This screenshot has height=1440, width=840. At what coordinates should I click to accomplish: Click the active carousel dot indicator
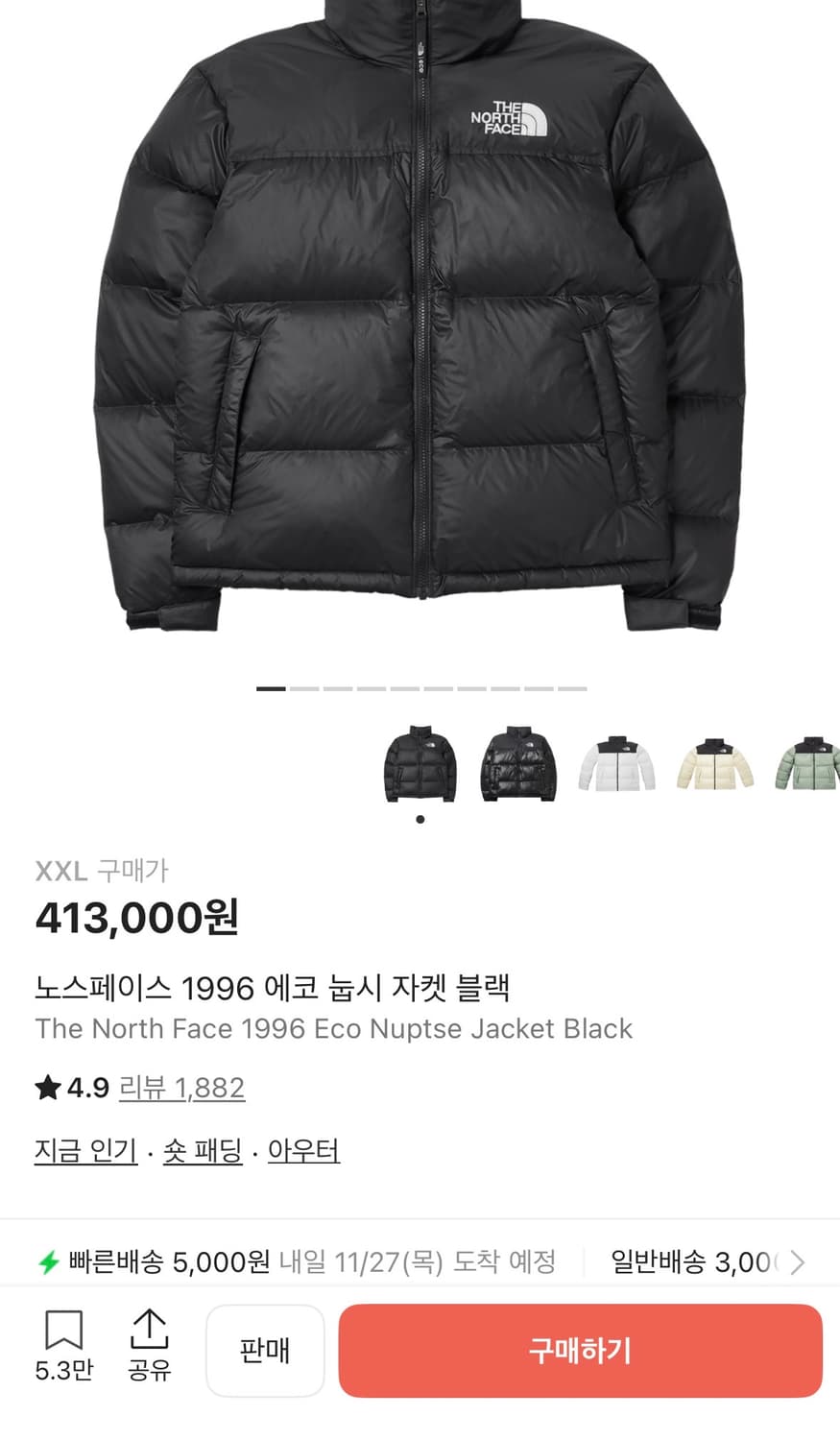[270, 689]
